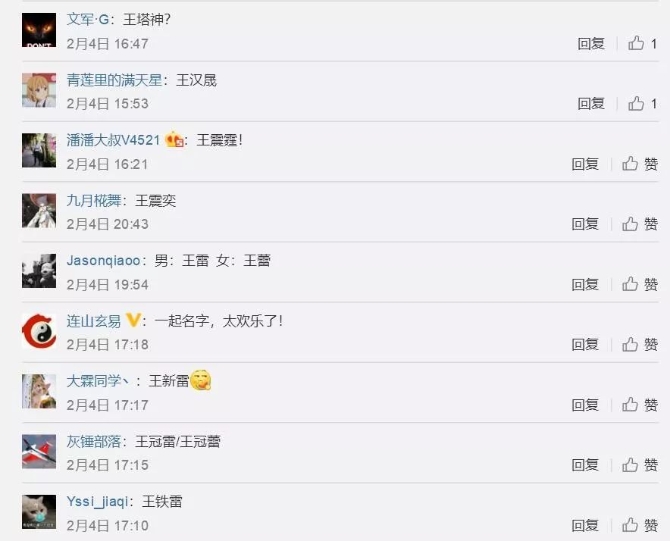Like the 王冠雷/王冠蕾 comment
Image resolution: width=670 pixels, height=541 pixels.
pyautogui.click(x=640, y=464)
